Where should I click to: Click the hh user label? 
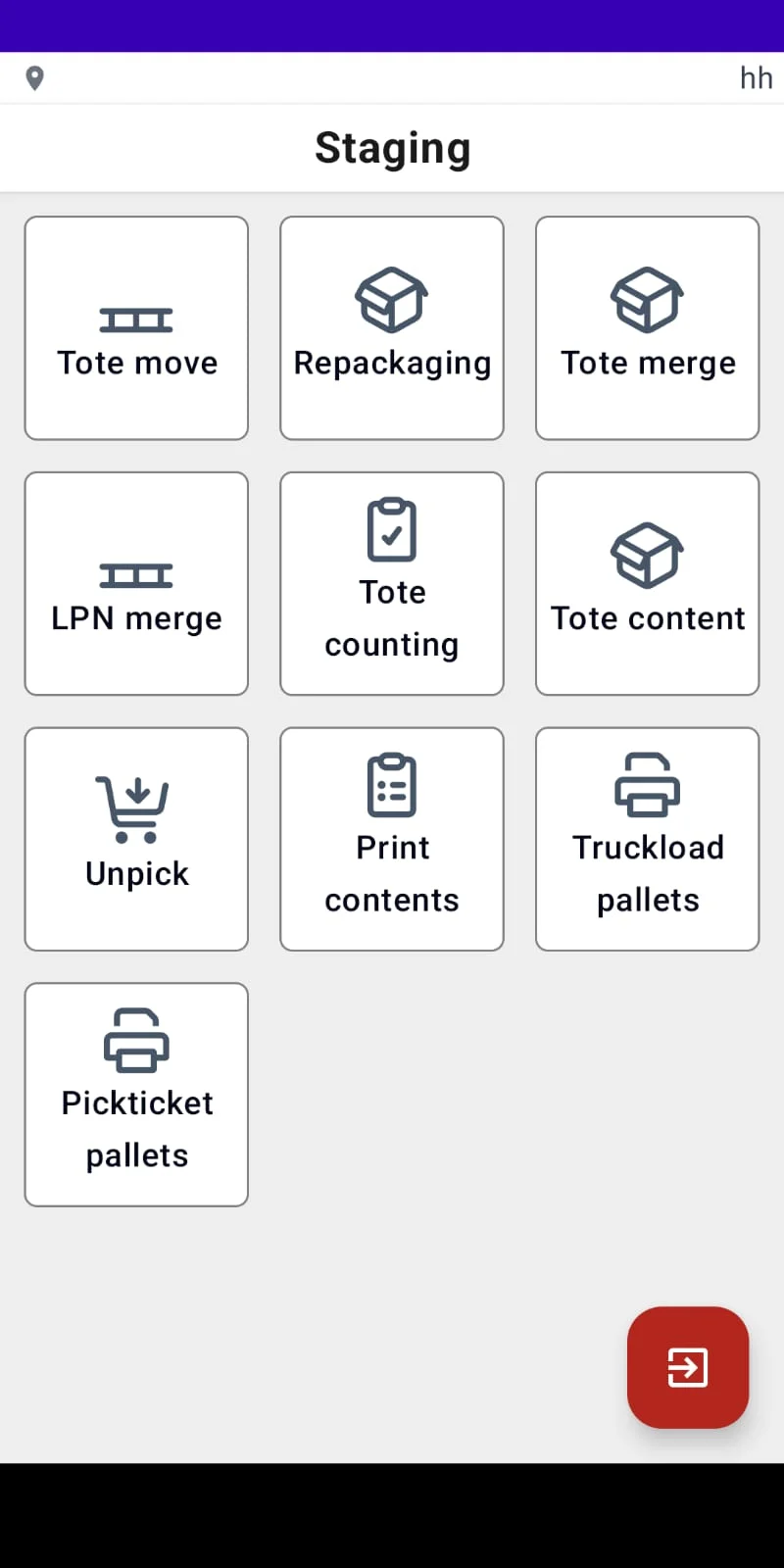(756, 77)
